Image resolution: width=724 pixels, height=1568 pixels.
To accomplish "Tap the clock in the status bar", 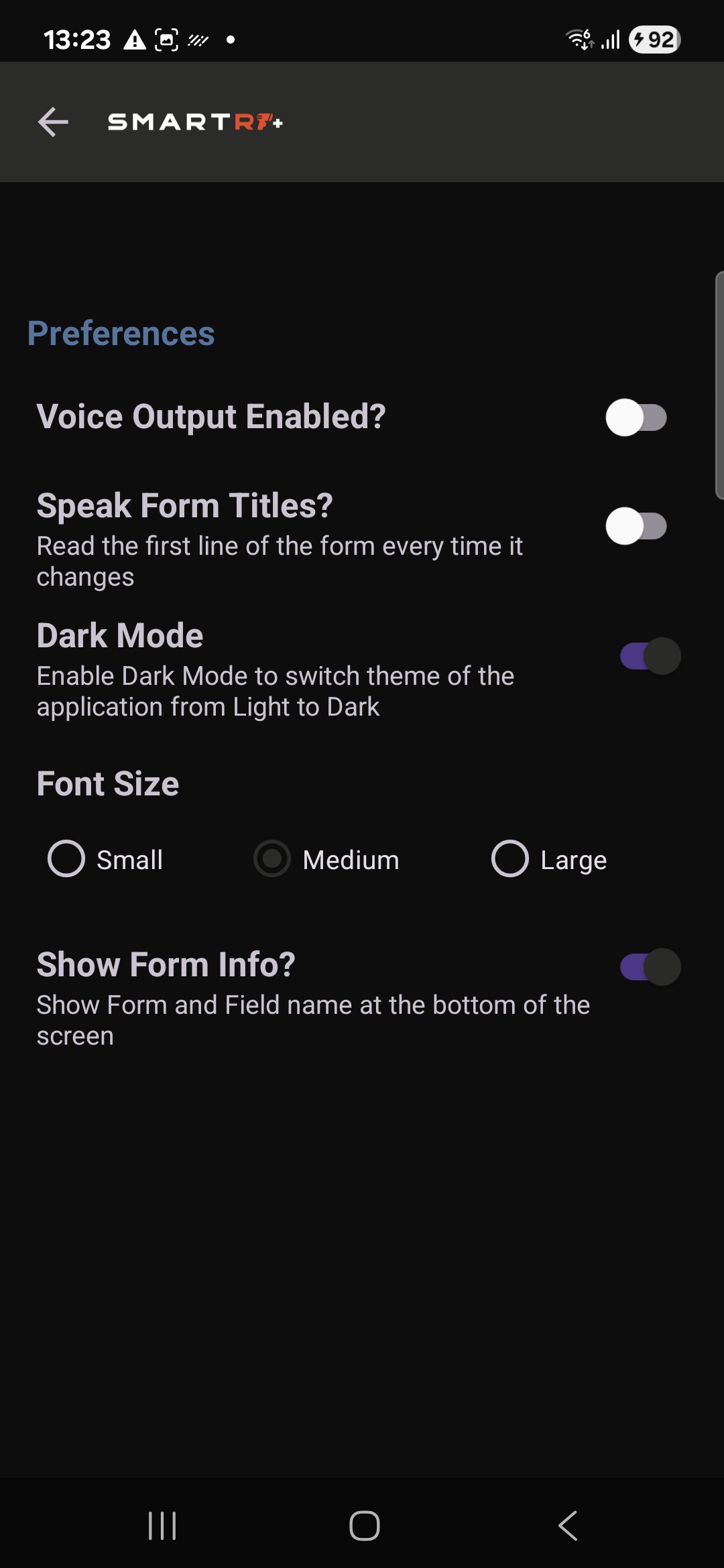I will coord(78,39).
